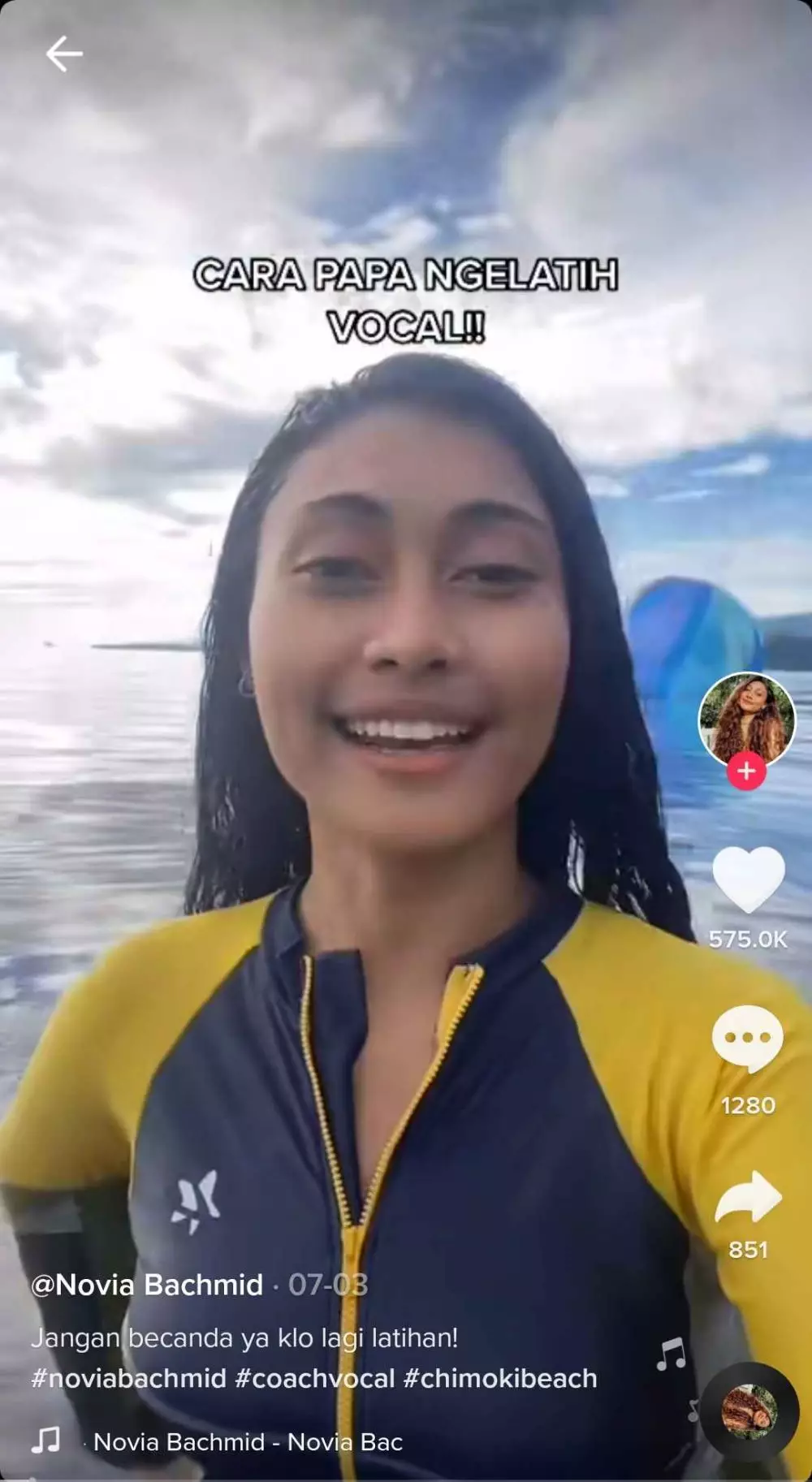
Task: Like the video with the heart
Action: pos(748,879)
